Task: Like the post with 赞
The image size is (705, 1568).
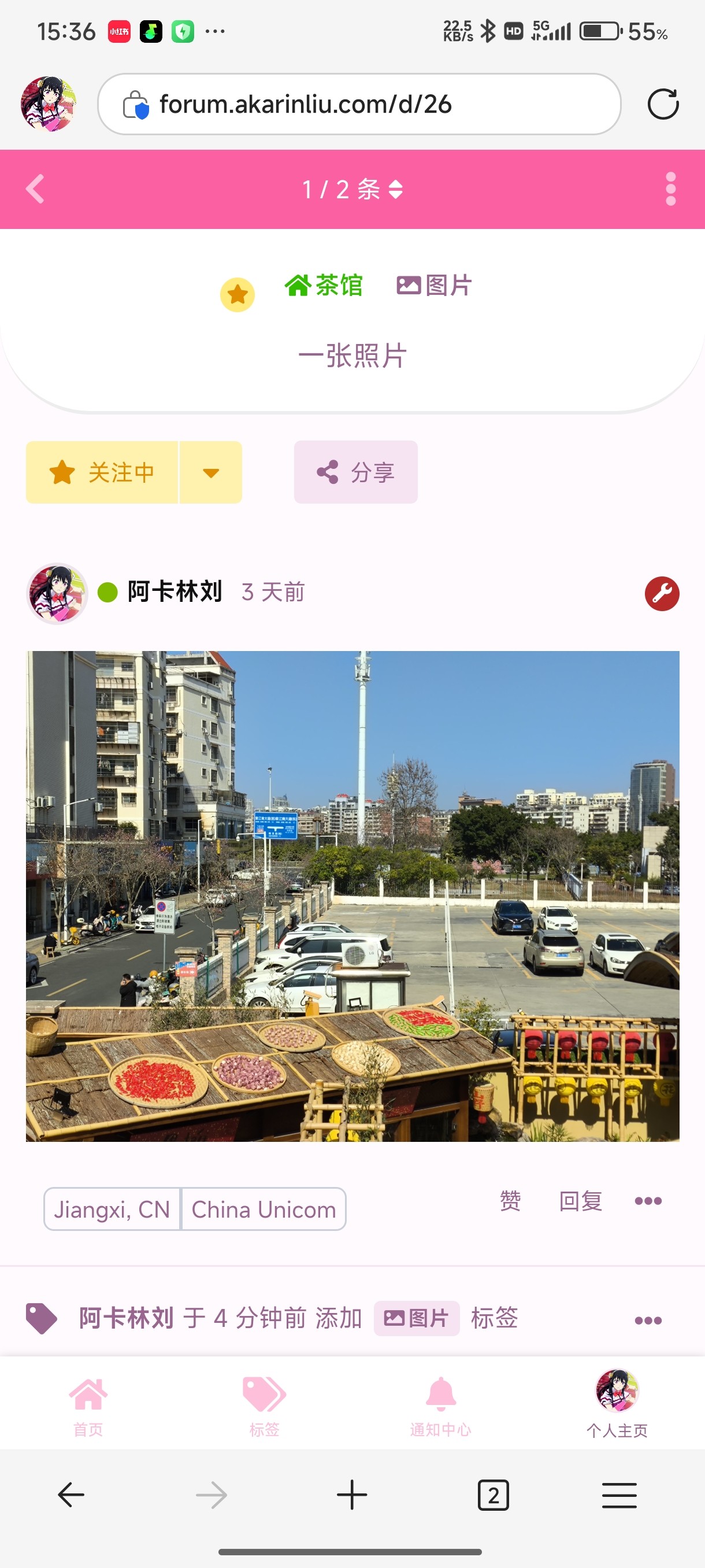Action: click(510, 1201)
